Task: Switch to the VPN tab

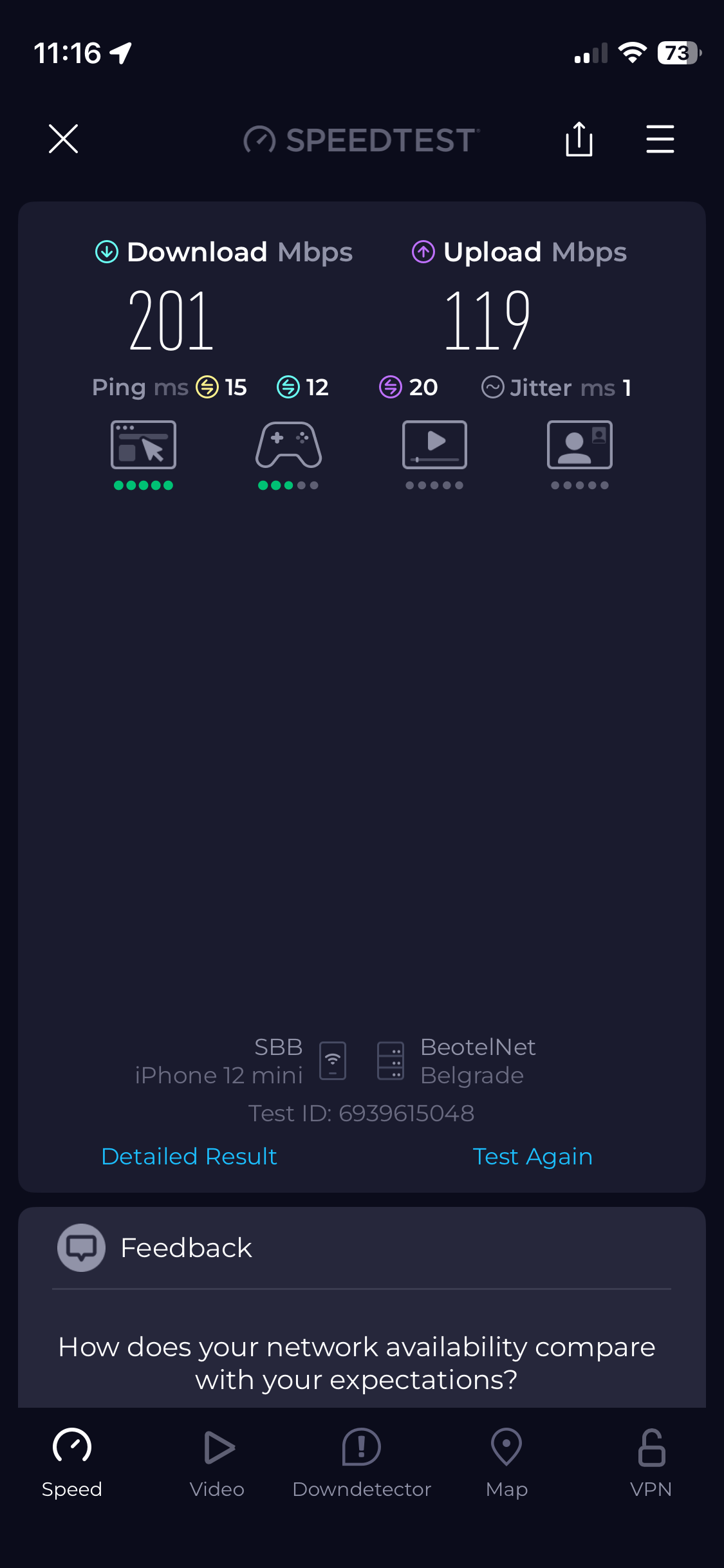Action: (x=651, y=1462)
